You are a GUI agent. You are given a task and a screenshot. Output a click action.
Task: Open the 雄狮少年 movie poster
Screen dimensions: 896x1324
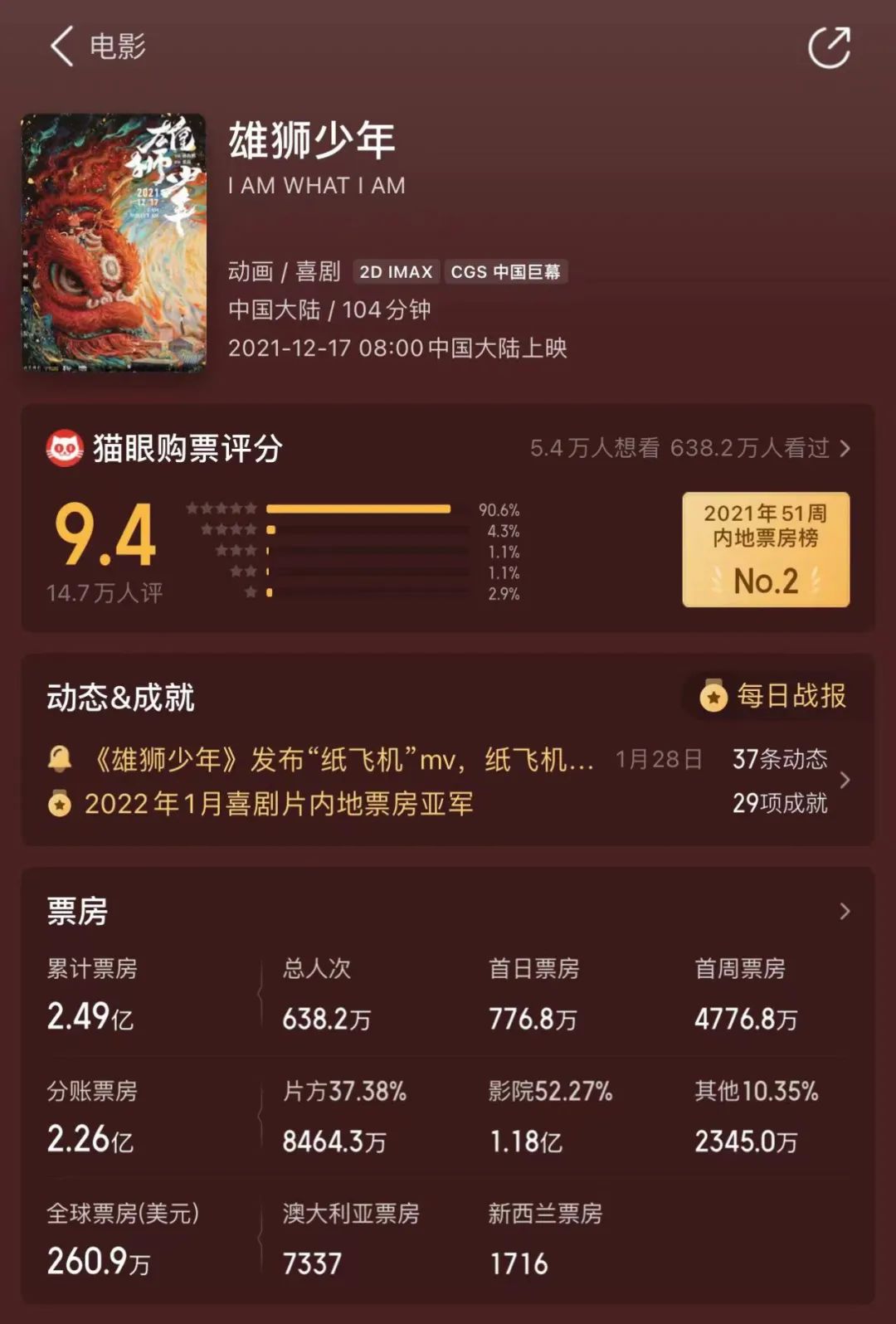[x=114, y=242]
